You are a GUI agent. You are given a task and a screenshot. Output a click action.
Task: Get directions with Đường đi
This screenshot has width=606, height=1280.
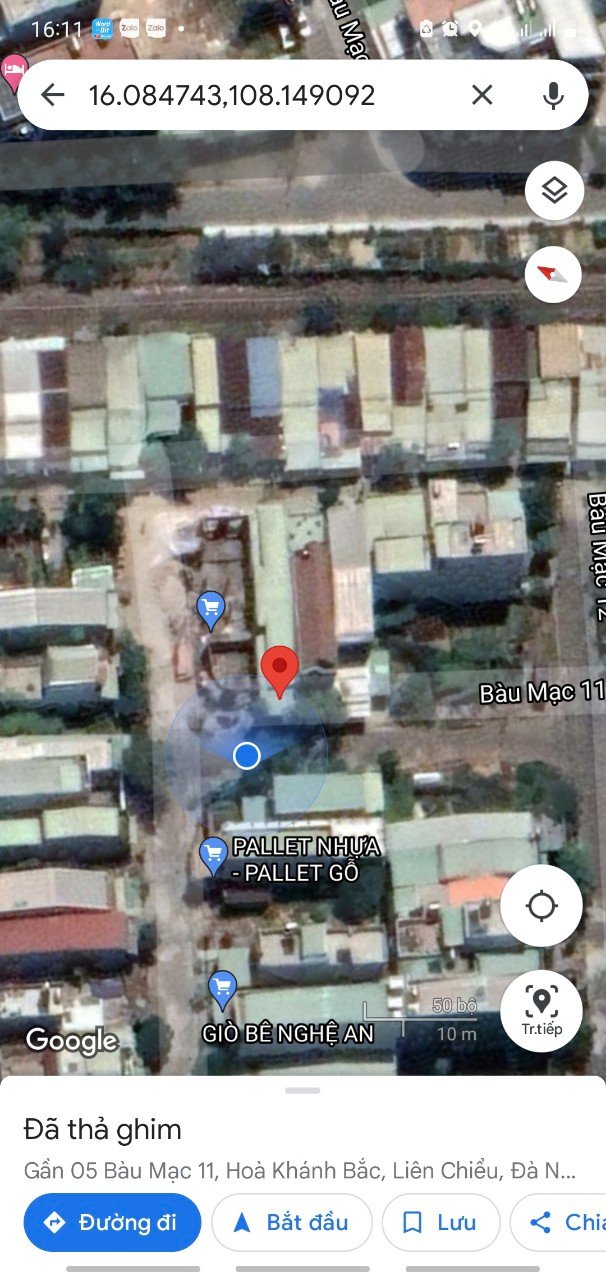coord(112,1222)
